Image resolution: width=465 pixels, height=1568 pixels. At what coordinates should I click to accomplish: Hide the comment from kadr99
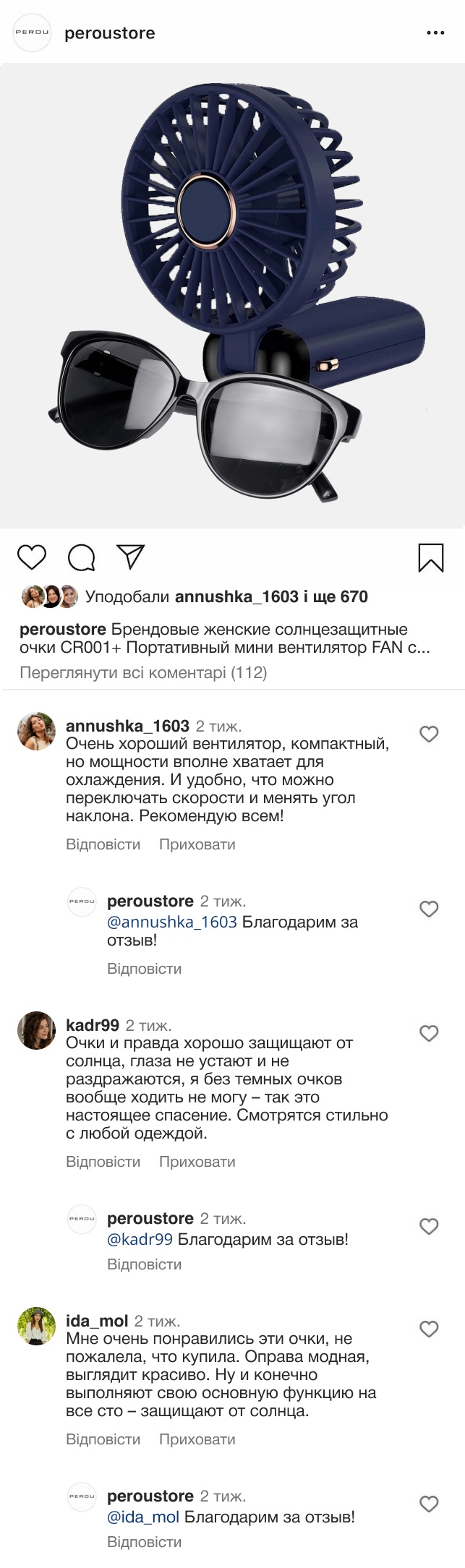point(197,1162)
